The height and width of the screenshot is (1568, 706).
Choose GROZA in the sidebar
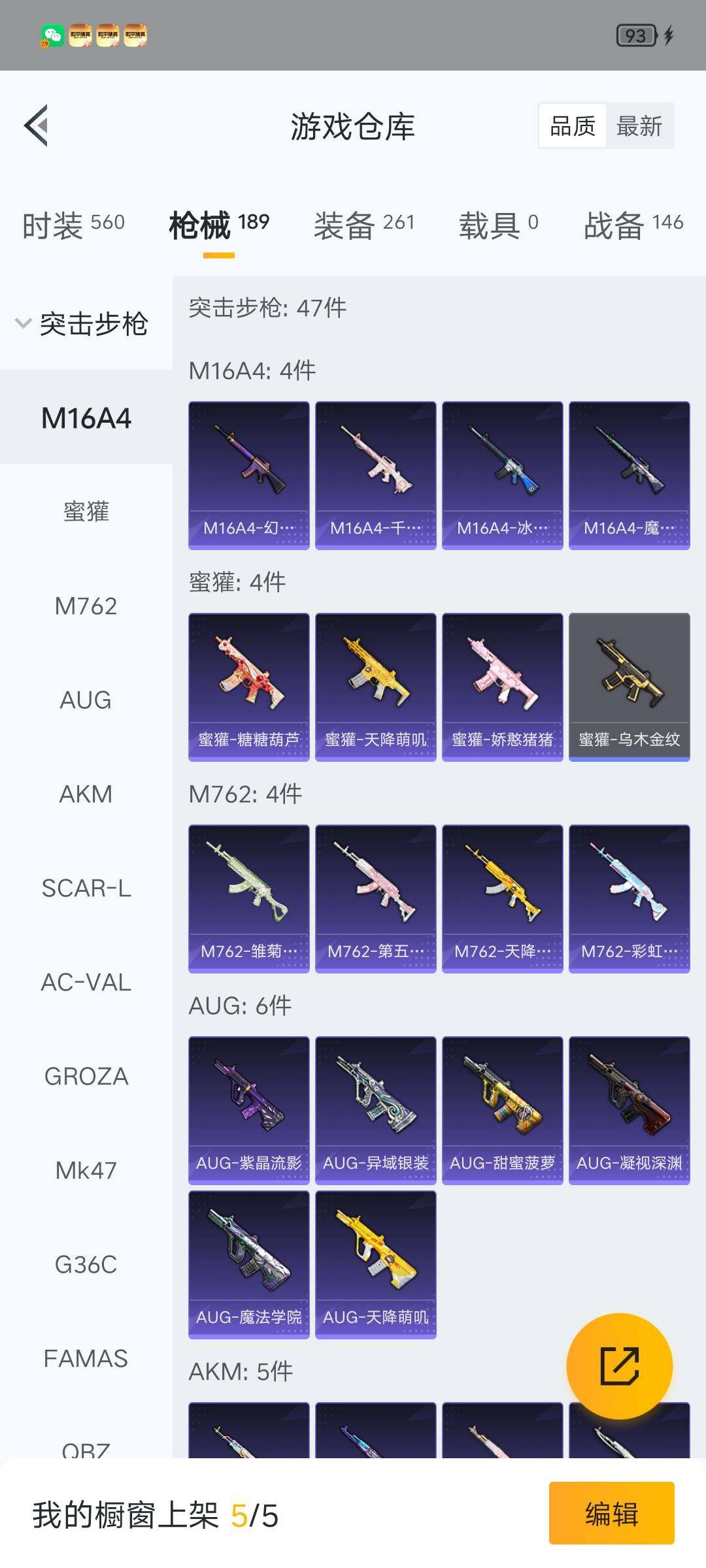86,1076
